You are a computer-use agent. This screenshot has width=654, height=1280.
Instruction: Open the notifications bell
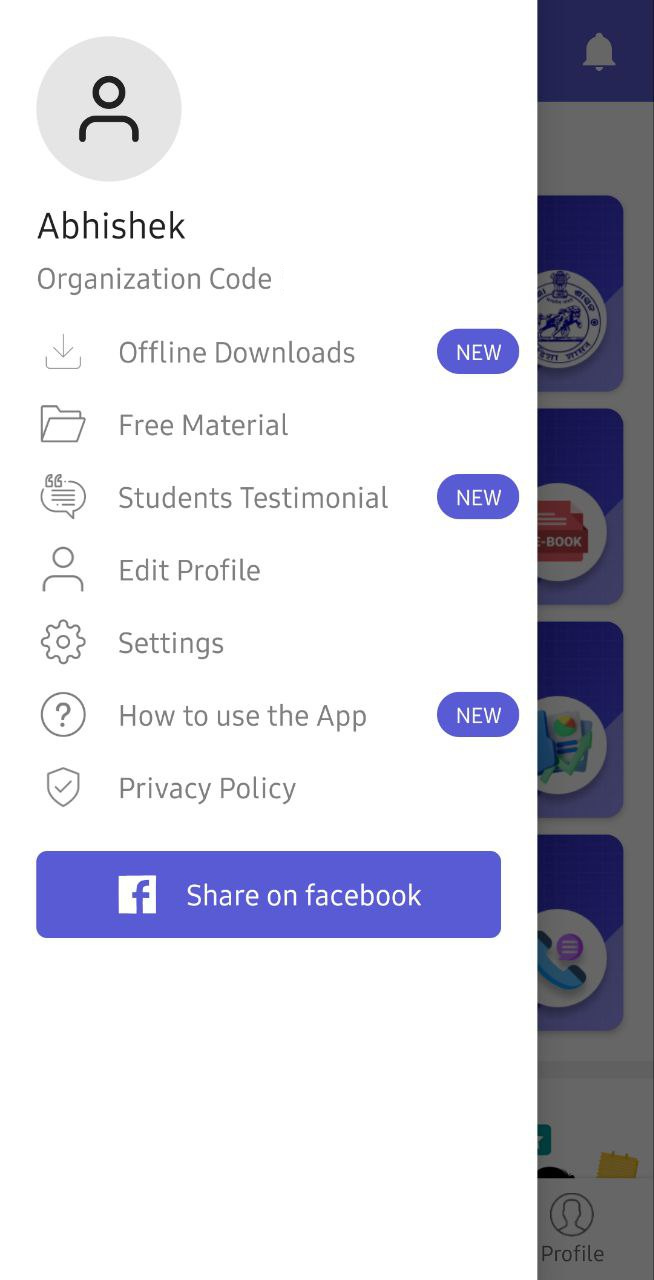tap(599, 51)
